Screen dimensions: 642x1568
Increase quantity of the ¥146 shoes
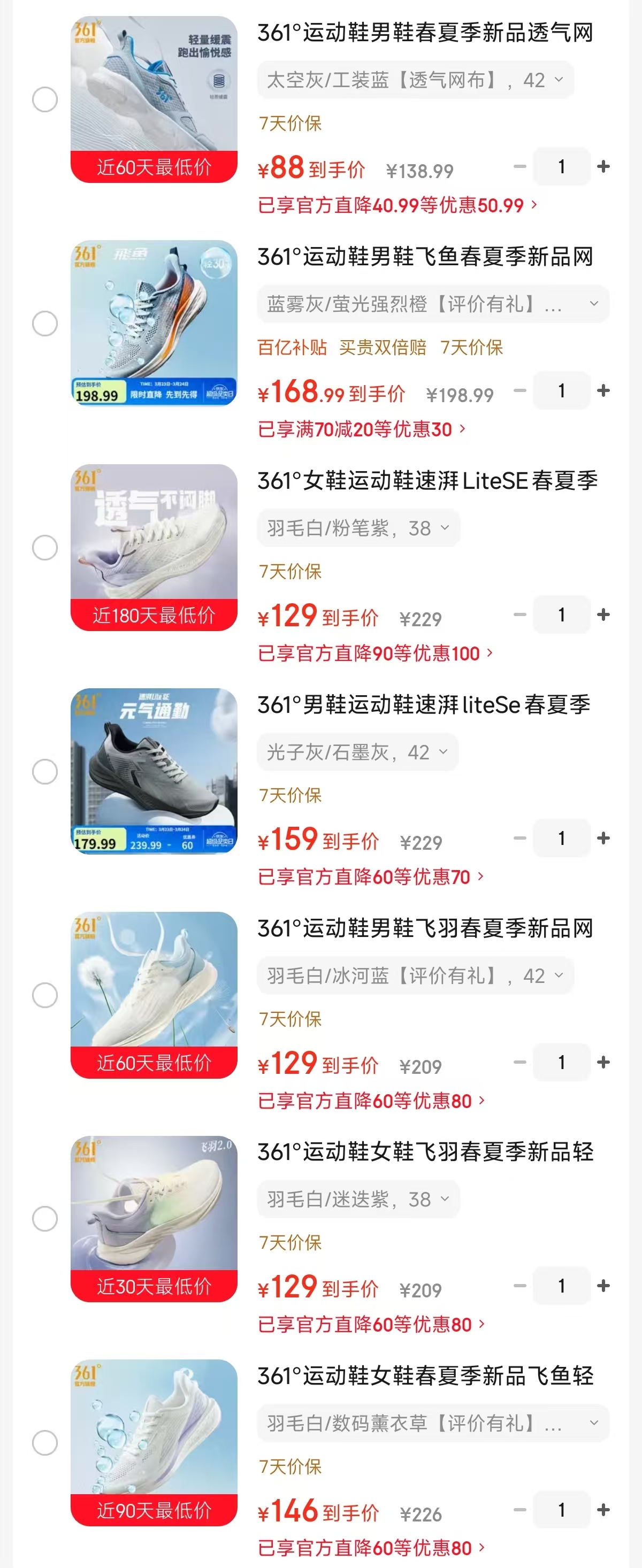click(x=603, y=1510)
